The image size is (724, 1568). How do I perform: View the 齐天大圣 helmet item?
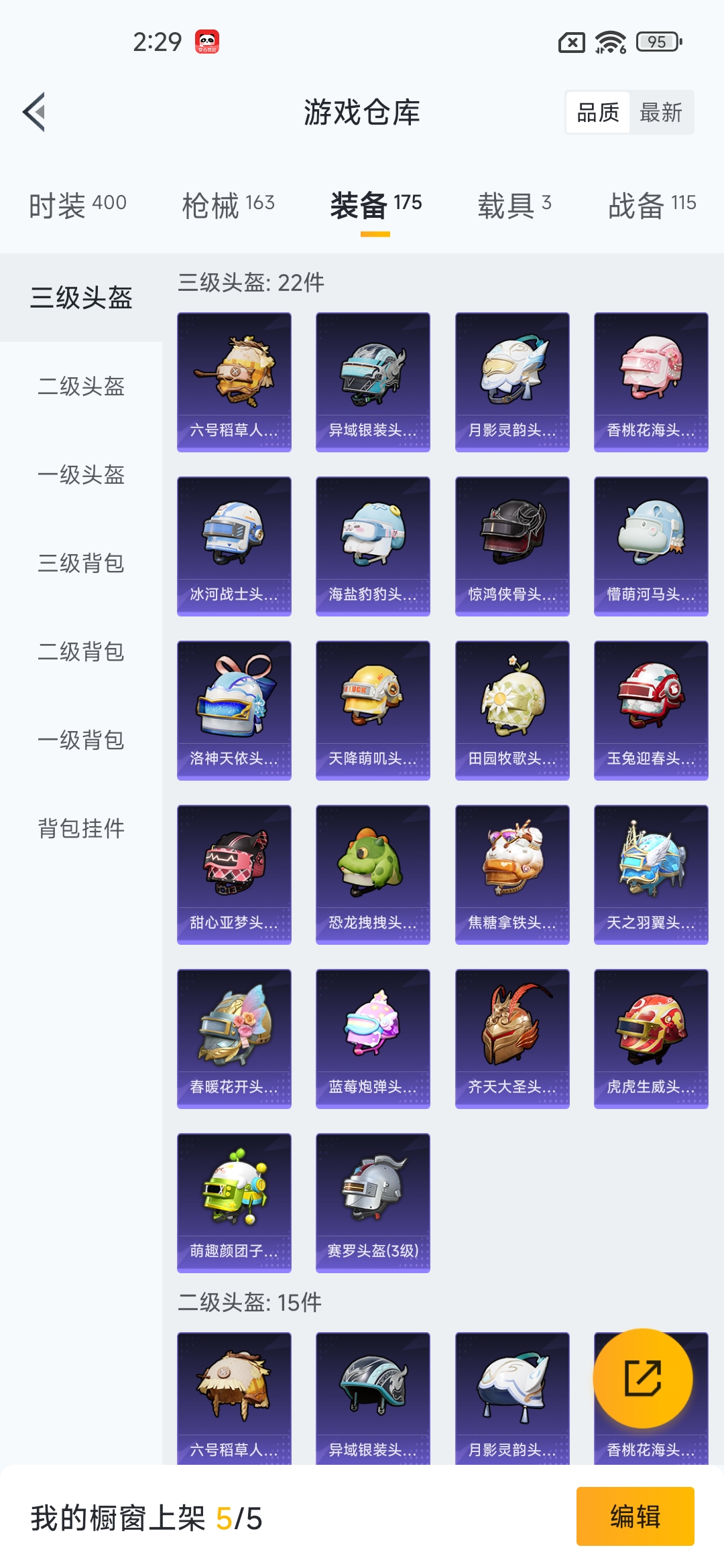point(512,1038)
